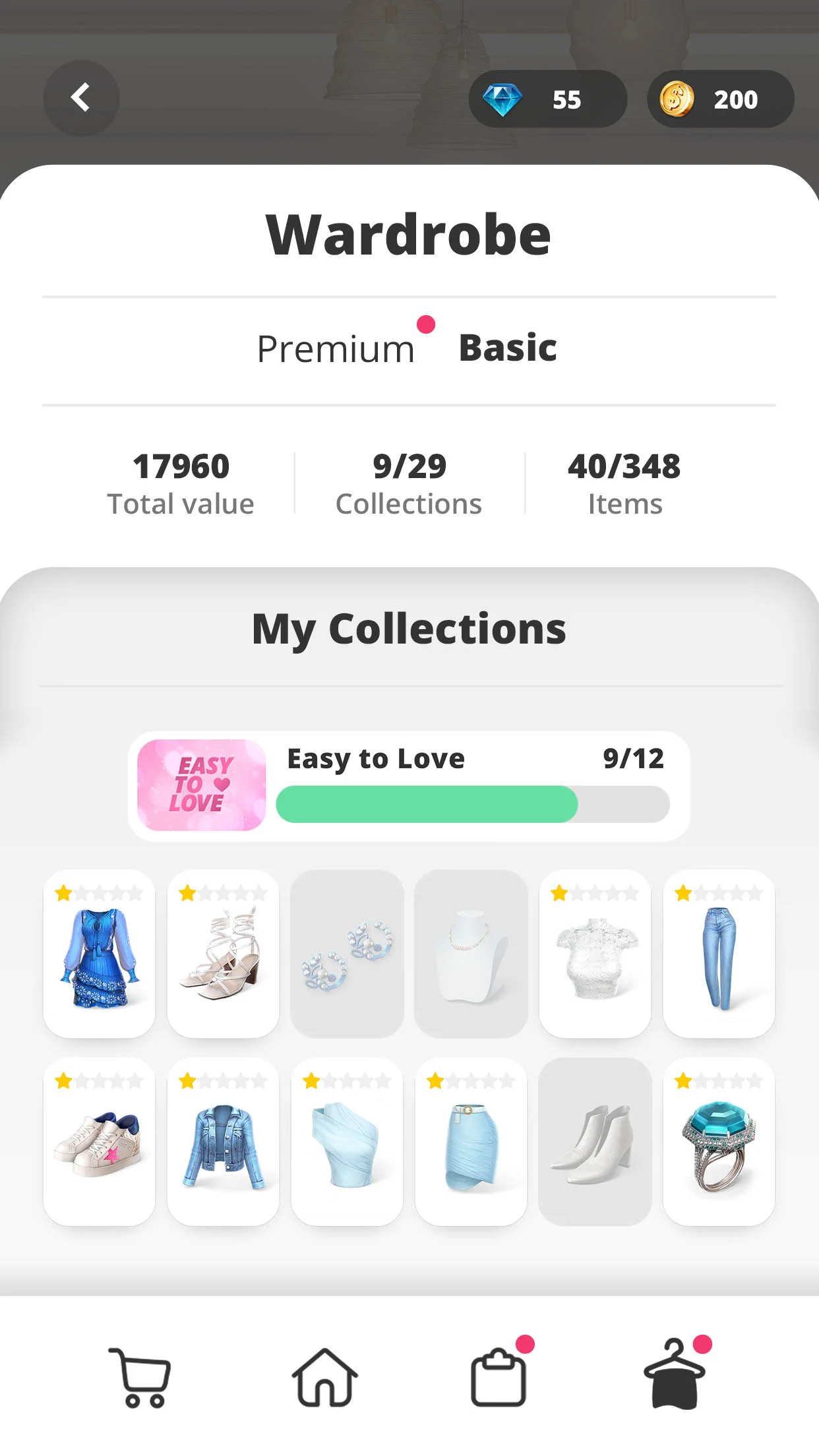This screenshot has height=1456, width=819.
Task: Select the locked pearl earrings item
Action: click(348, 954)
